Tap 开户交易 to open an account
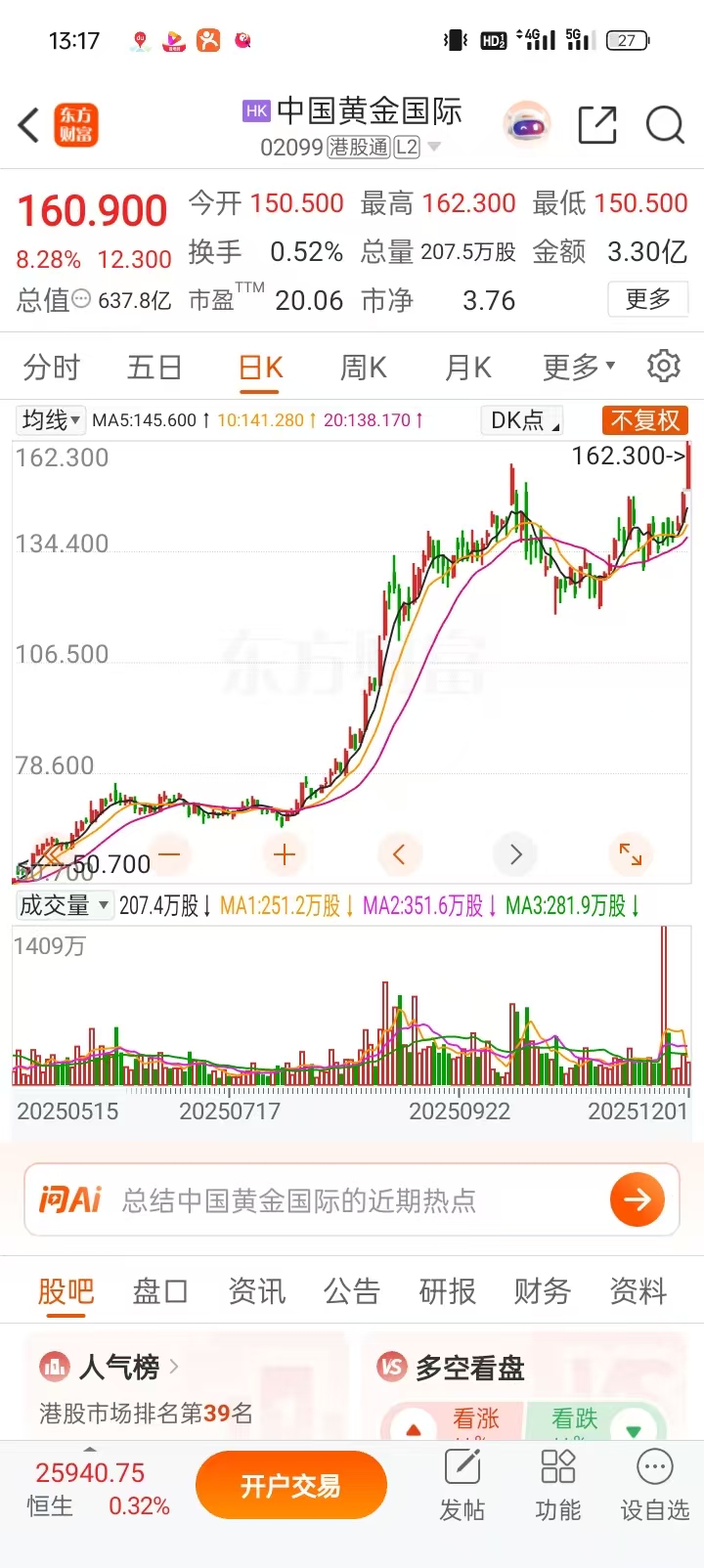Screen dimensions: 704x1568 tap(290, 1486)
